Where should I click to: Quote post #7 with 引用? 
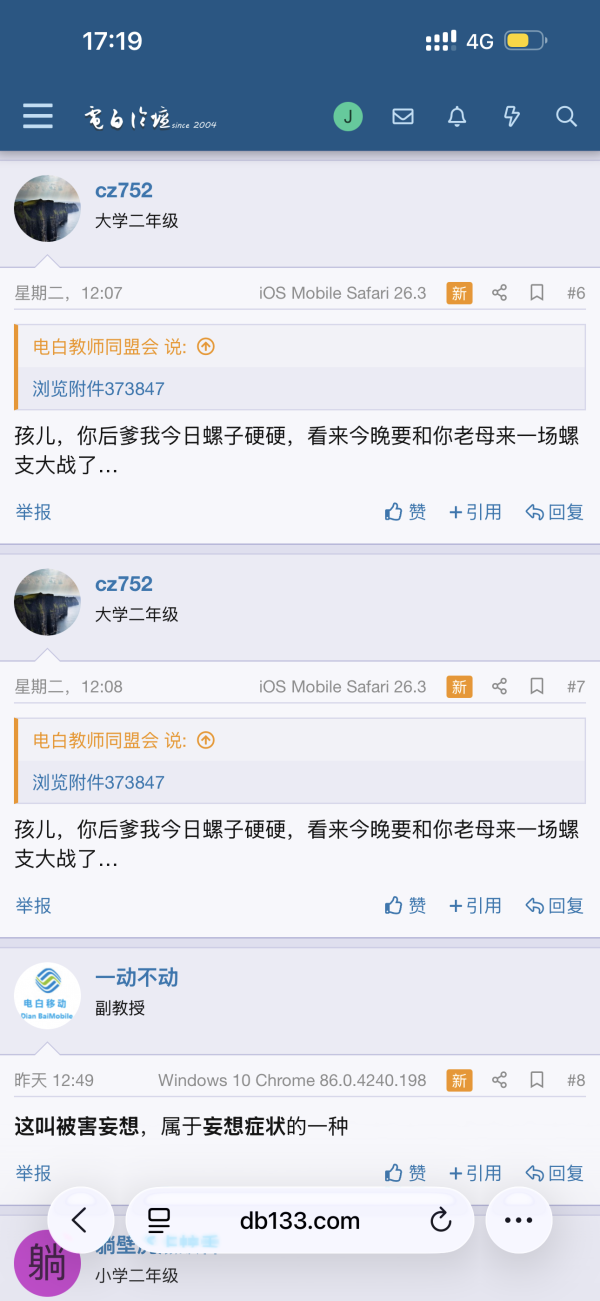(x=476, y=906)
